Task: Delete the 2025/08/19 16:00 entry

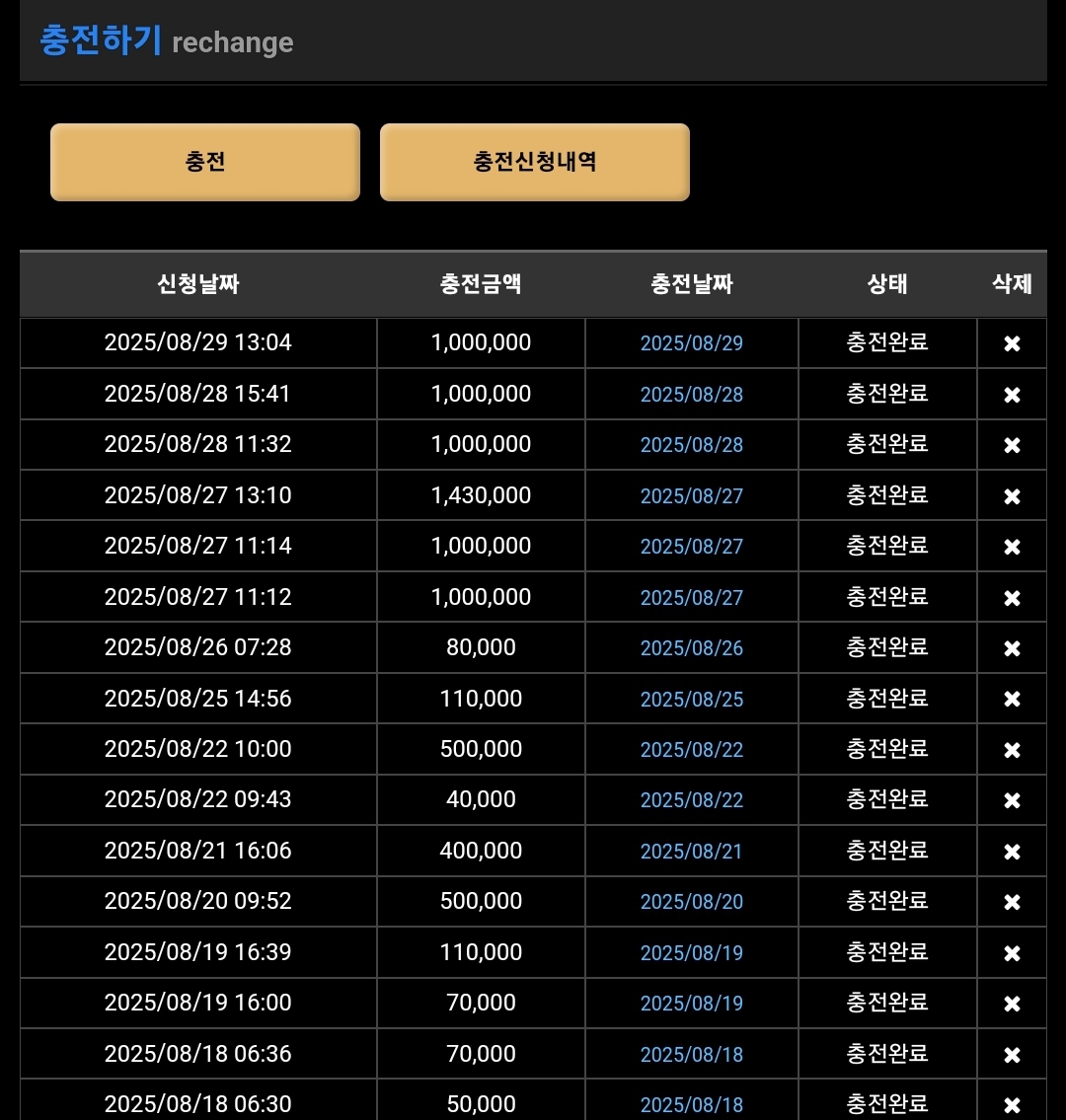Action: pos(1012,1004)
